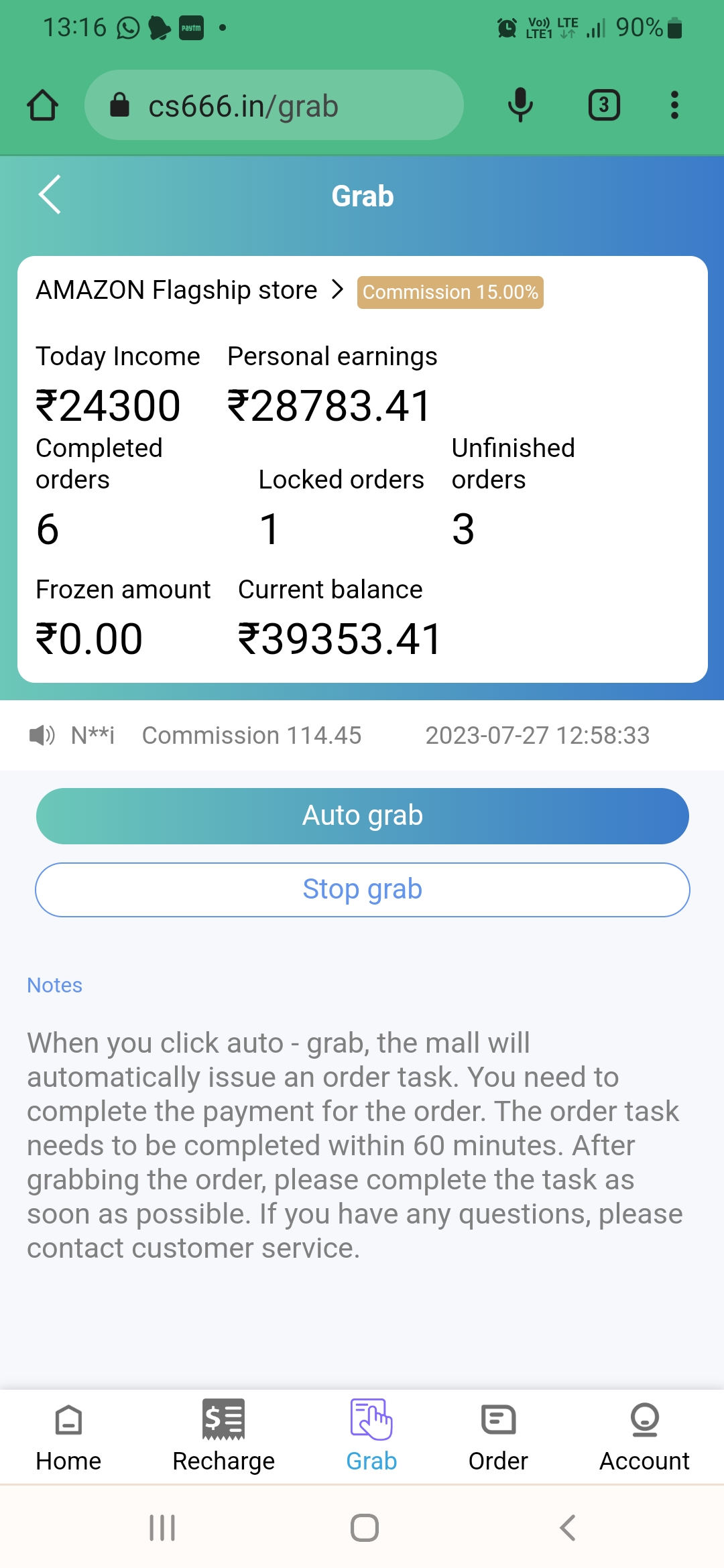Tap the system back button
Viewport: 724px width, 1568px height.
coord(567,1528)
